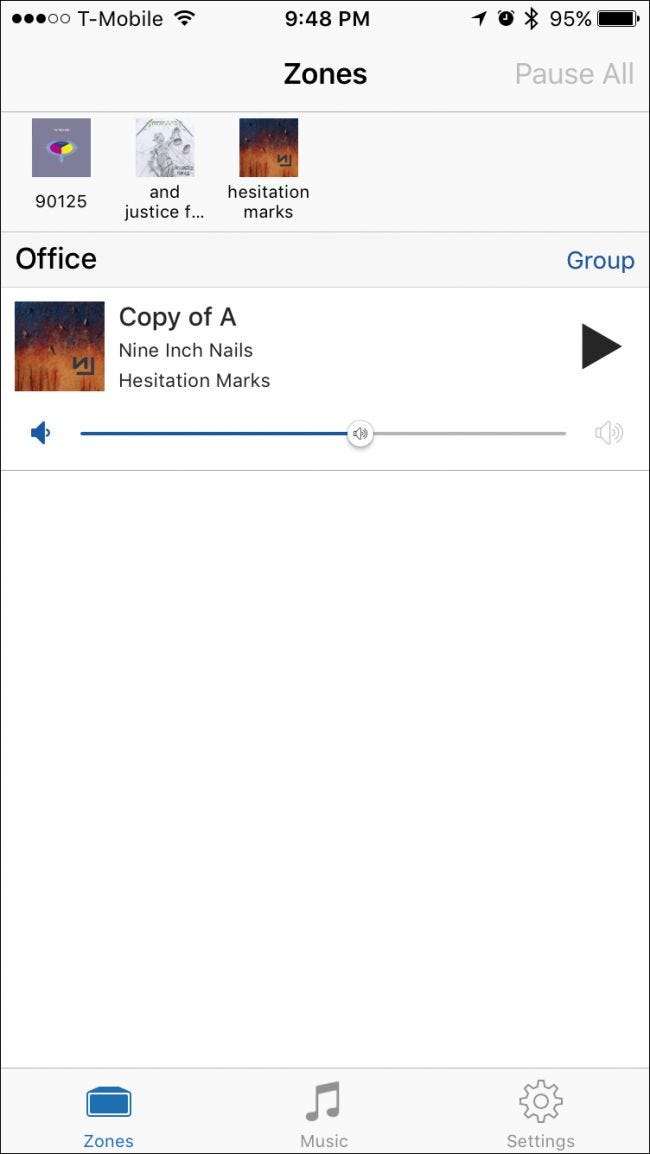Play Copy of A in Office
This screenshot has width=650, height=1154.
coord(601,346)
